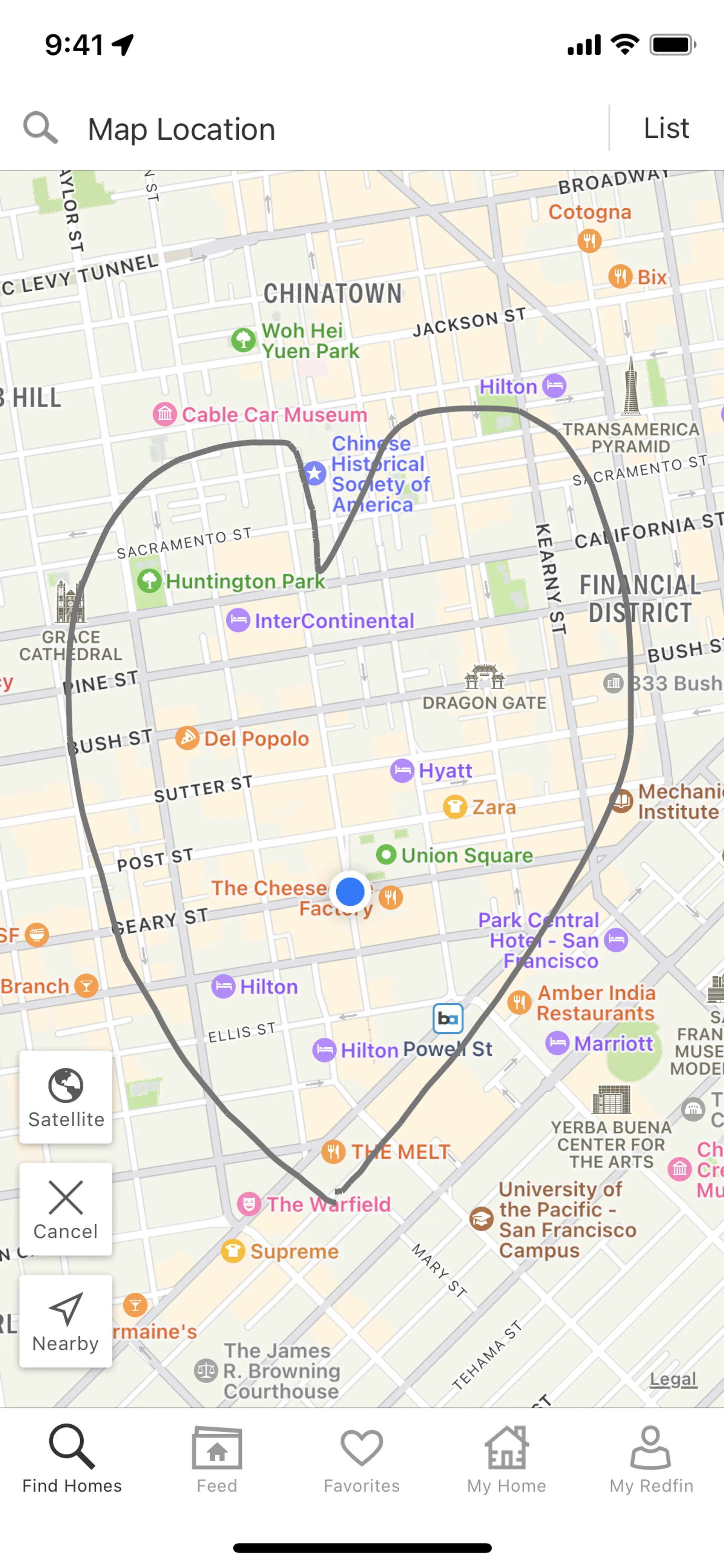Center map on Nearby location
This screenshot has height=1568, width=724.
[66, 1321]
